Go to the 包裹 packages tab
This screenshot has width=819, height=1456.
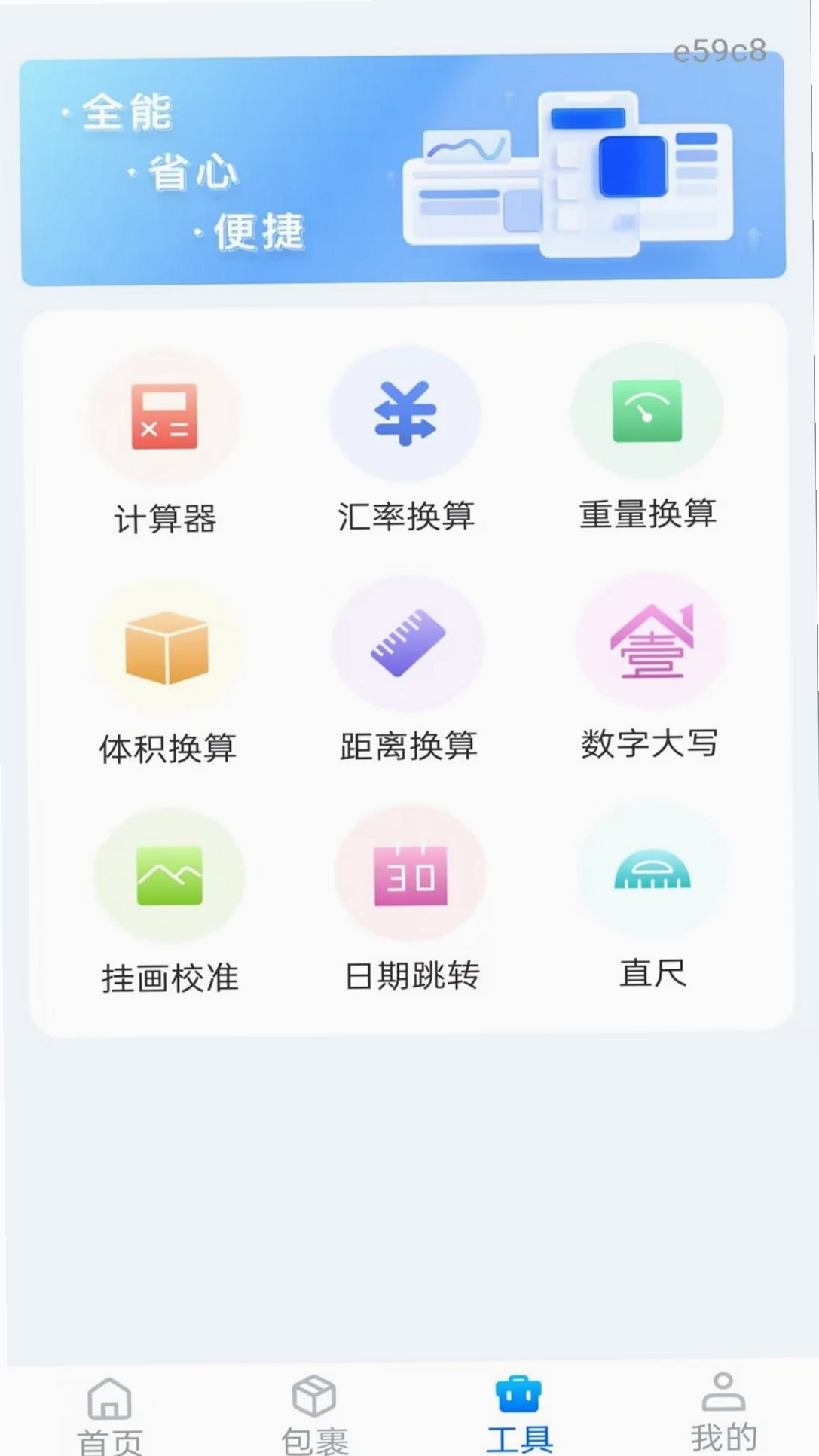tap(315, 1413)
